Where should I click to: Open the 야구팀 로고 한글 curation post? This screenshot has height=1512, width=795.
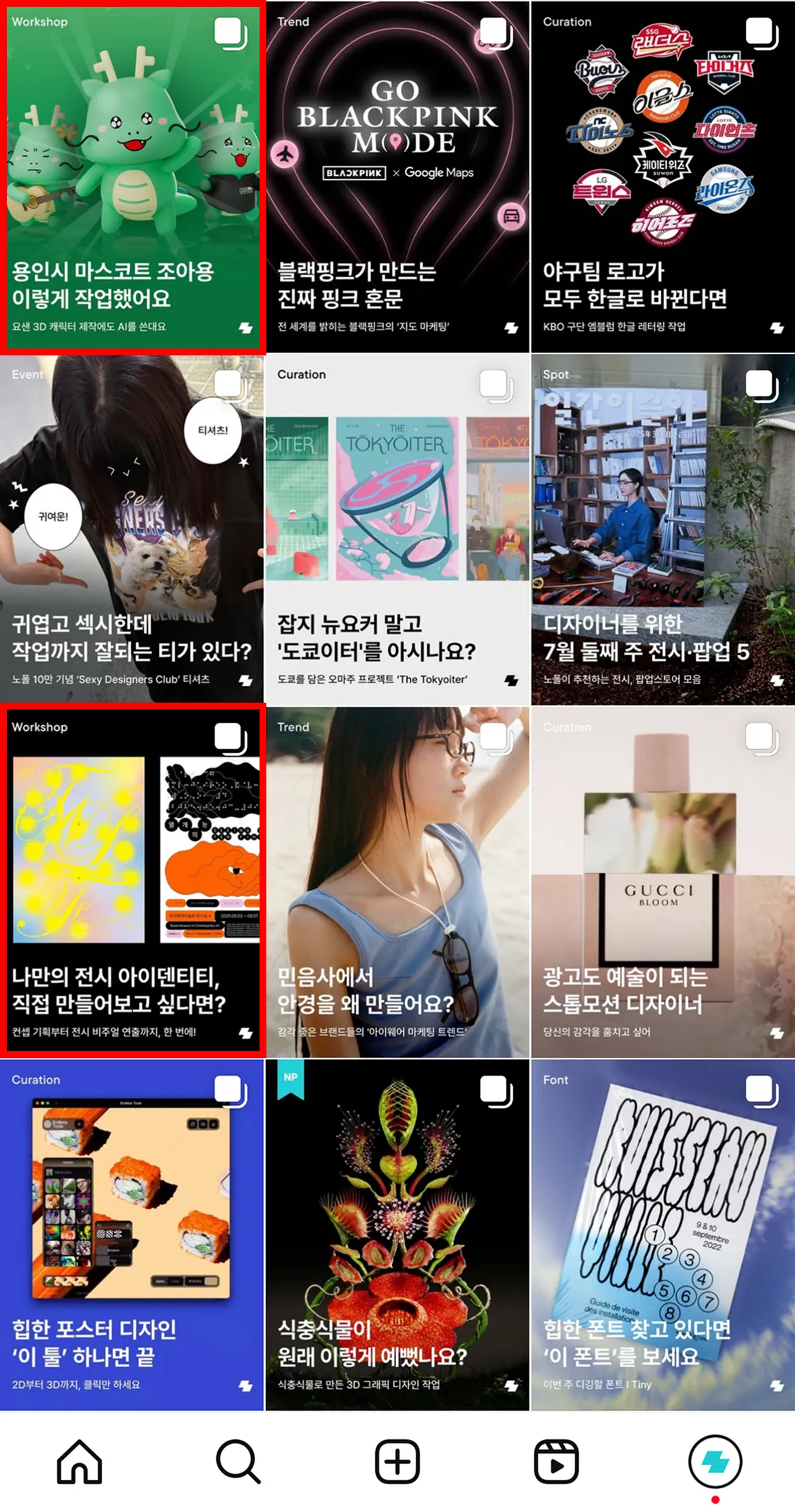(x=662, y=177)
